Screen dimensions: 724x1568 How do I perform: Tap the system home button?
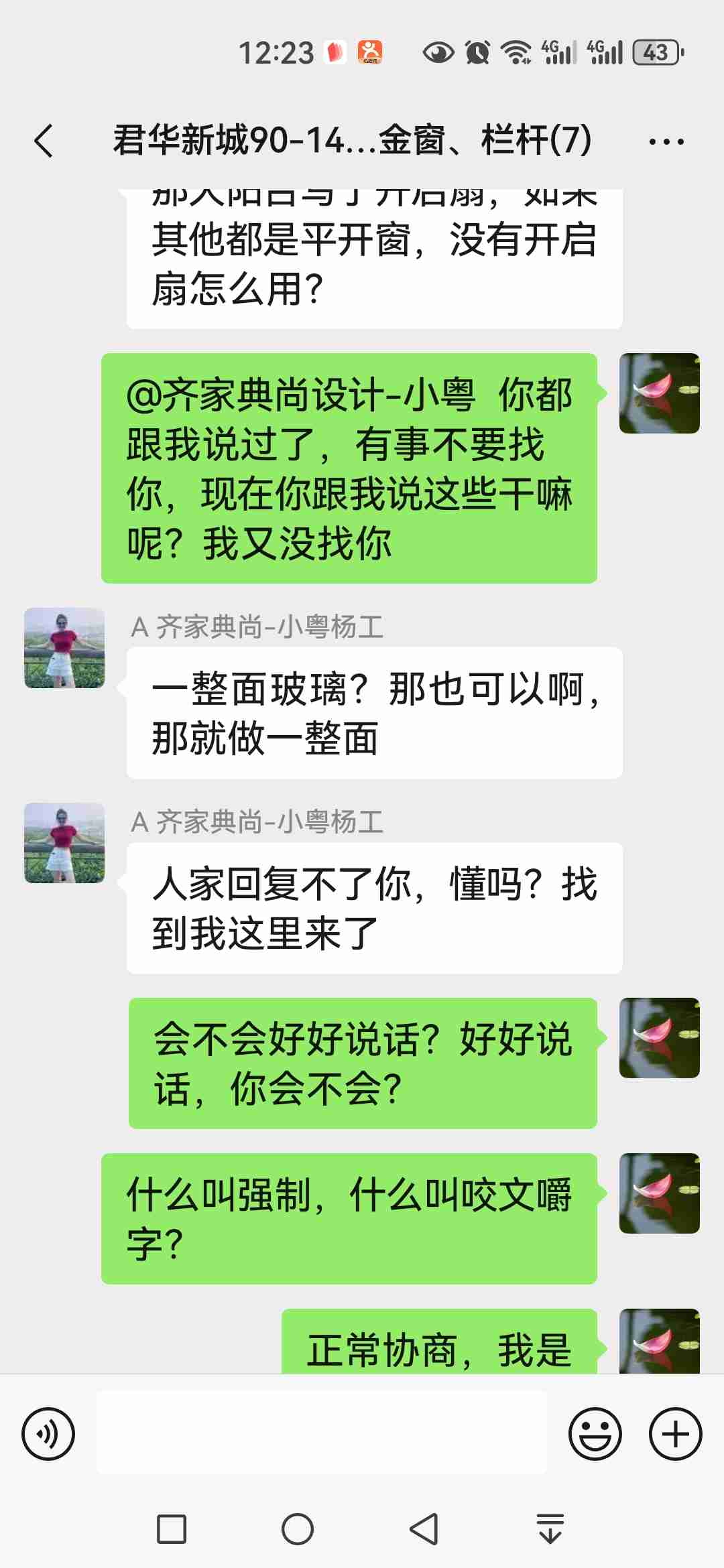(298, 1529)
